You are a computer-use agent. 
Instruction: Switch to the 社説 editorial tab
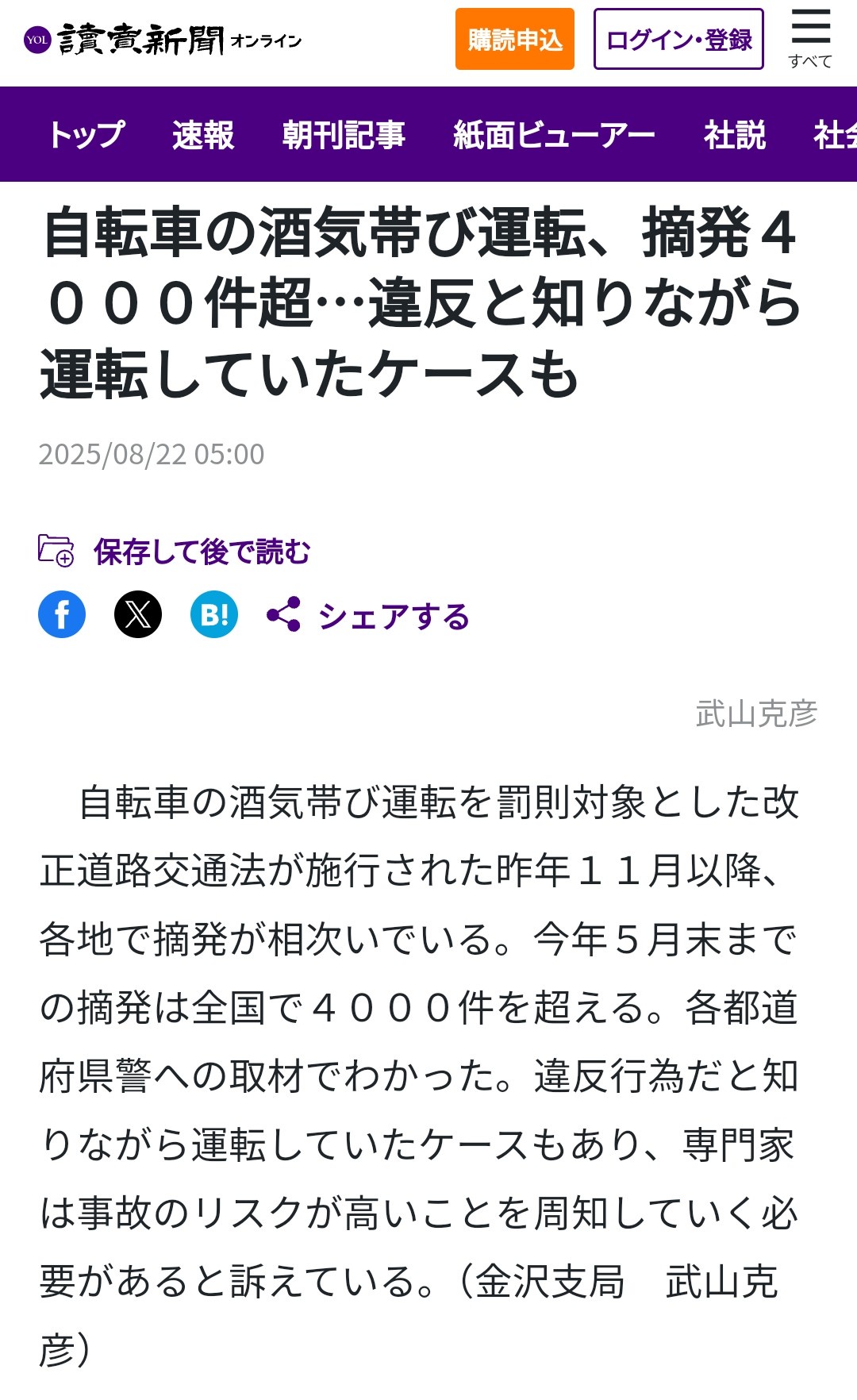click(x=735, y=134)
